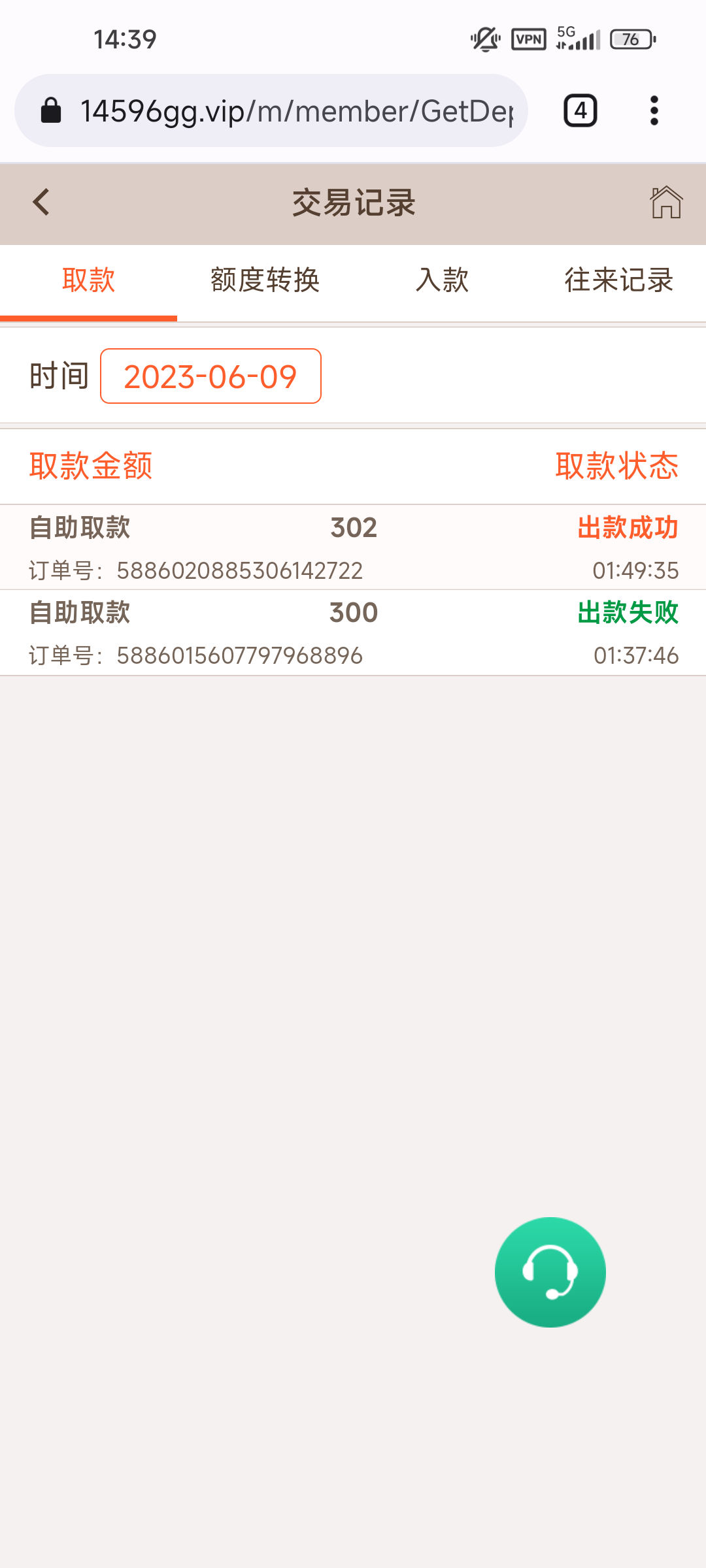The image size is (706, 1568).
Task: Select the 取款 tab
Action: tap(88, 280)
